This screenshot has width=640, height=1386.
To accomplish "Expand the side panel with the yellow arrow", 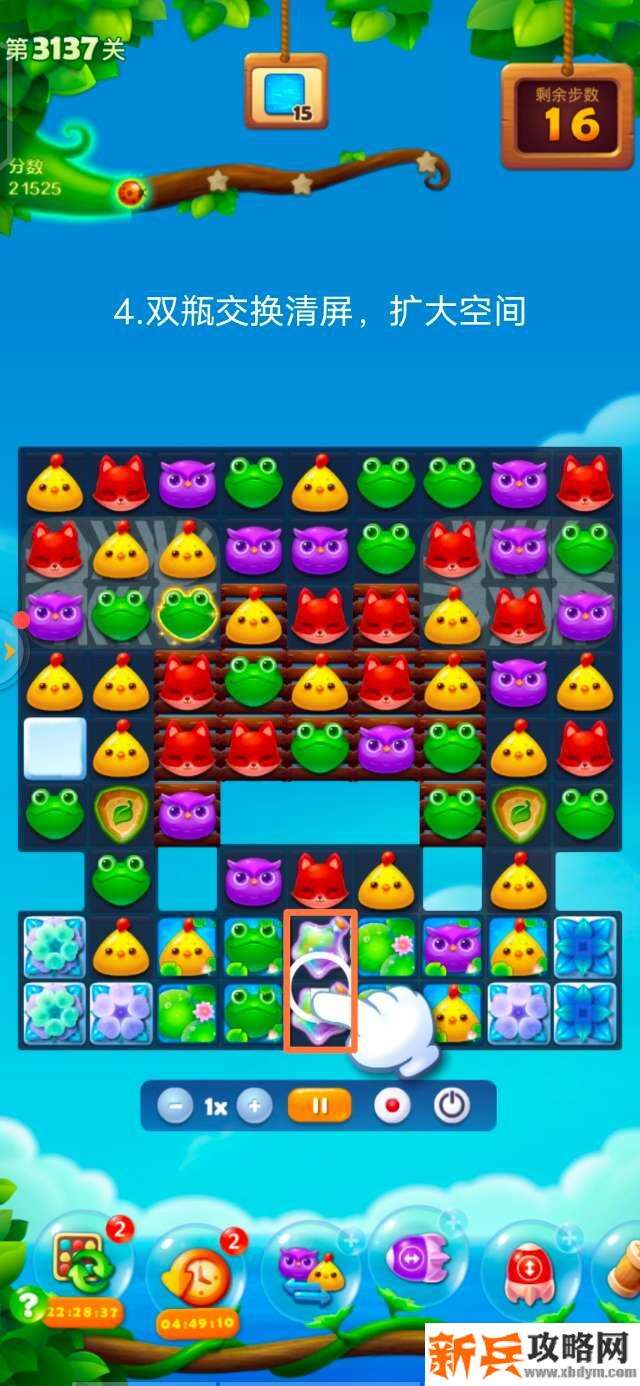I will click(10, 652).
